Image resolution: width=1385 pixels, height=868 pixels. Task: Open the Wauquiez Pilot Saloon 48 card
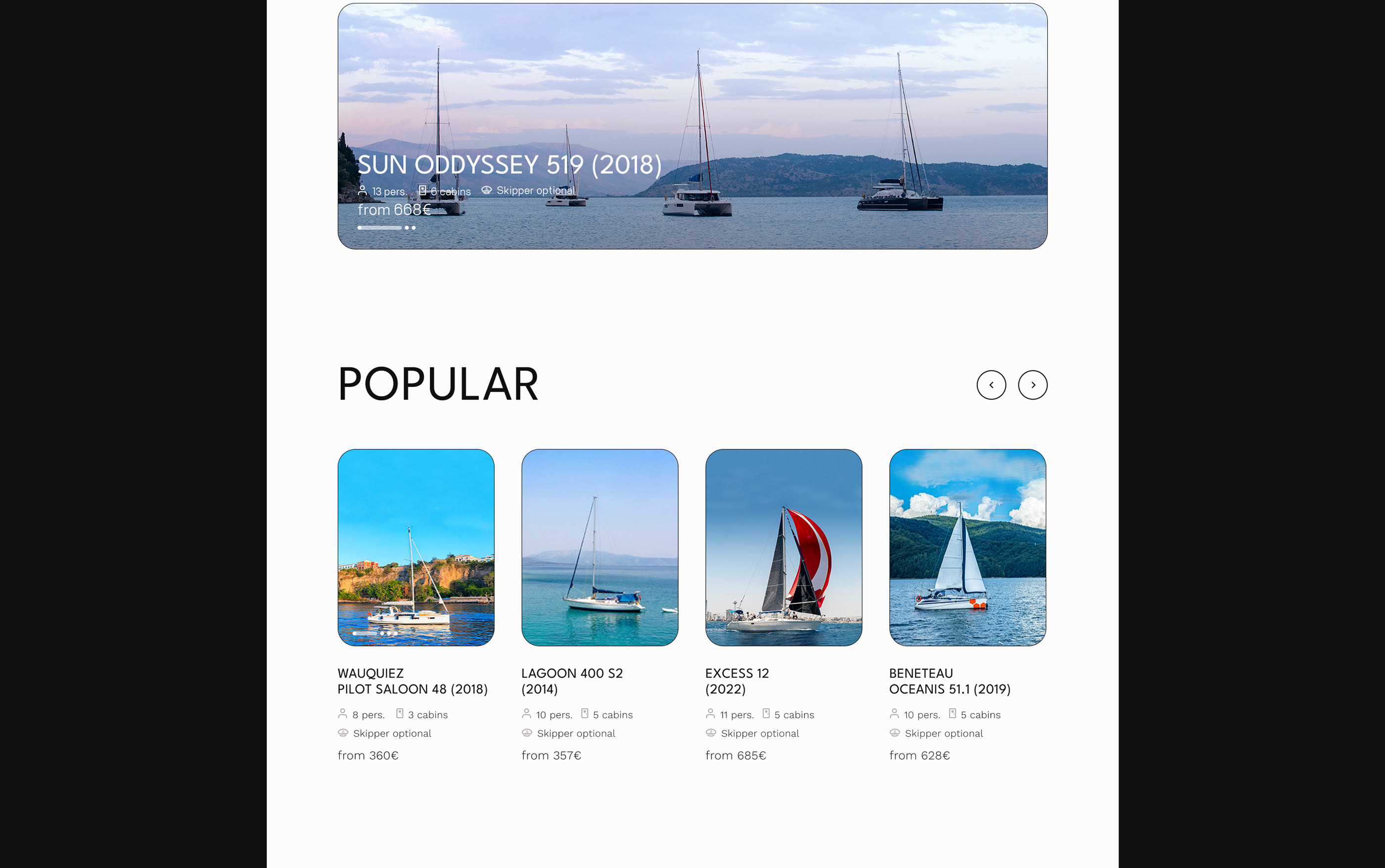(x=415, y=547)
